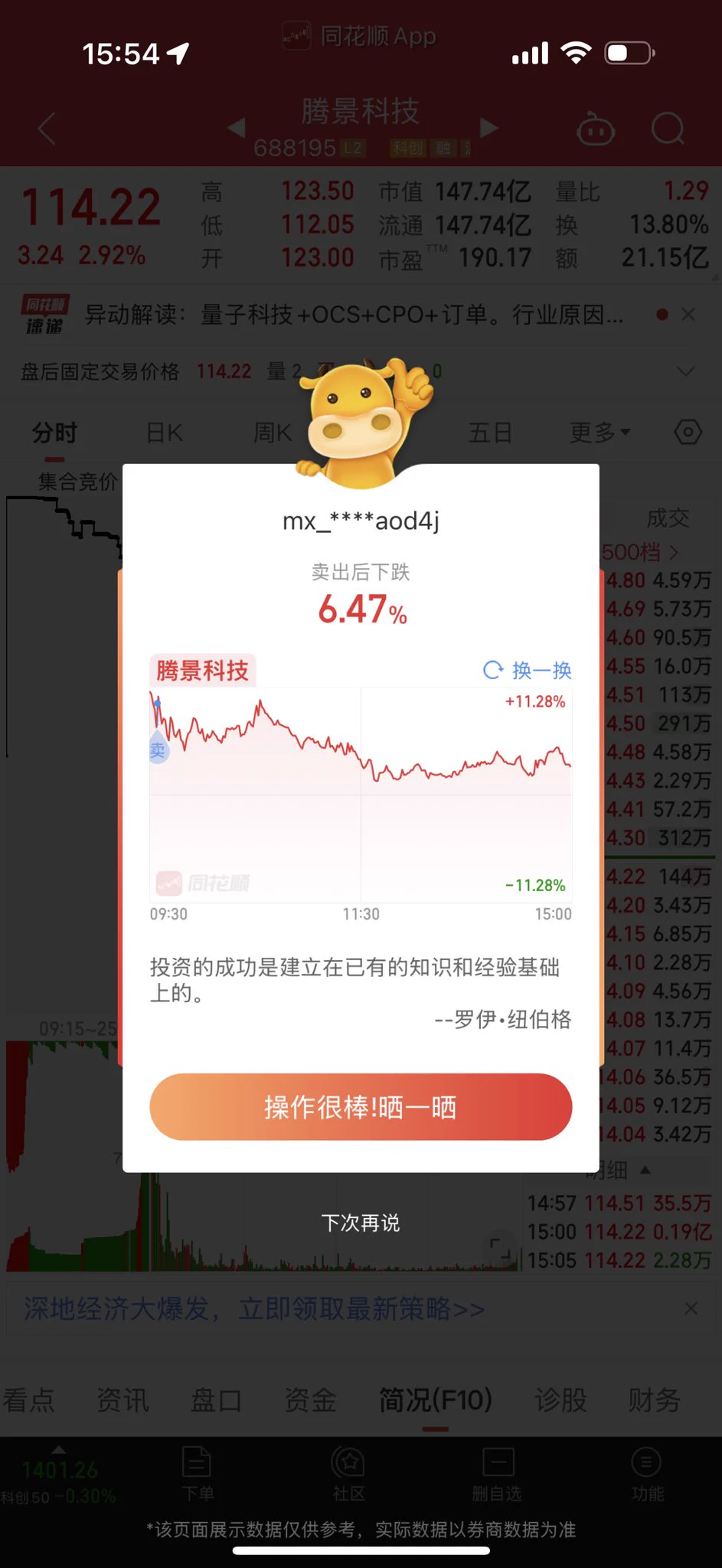Select the 日K chart tab
The image size is (722, 1568).
pos(165,433)
